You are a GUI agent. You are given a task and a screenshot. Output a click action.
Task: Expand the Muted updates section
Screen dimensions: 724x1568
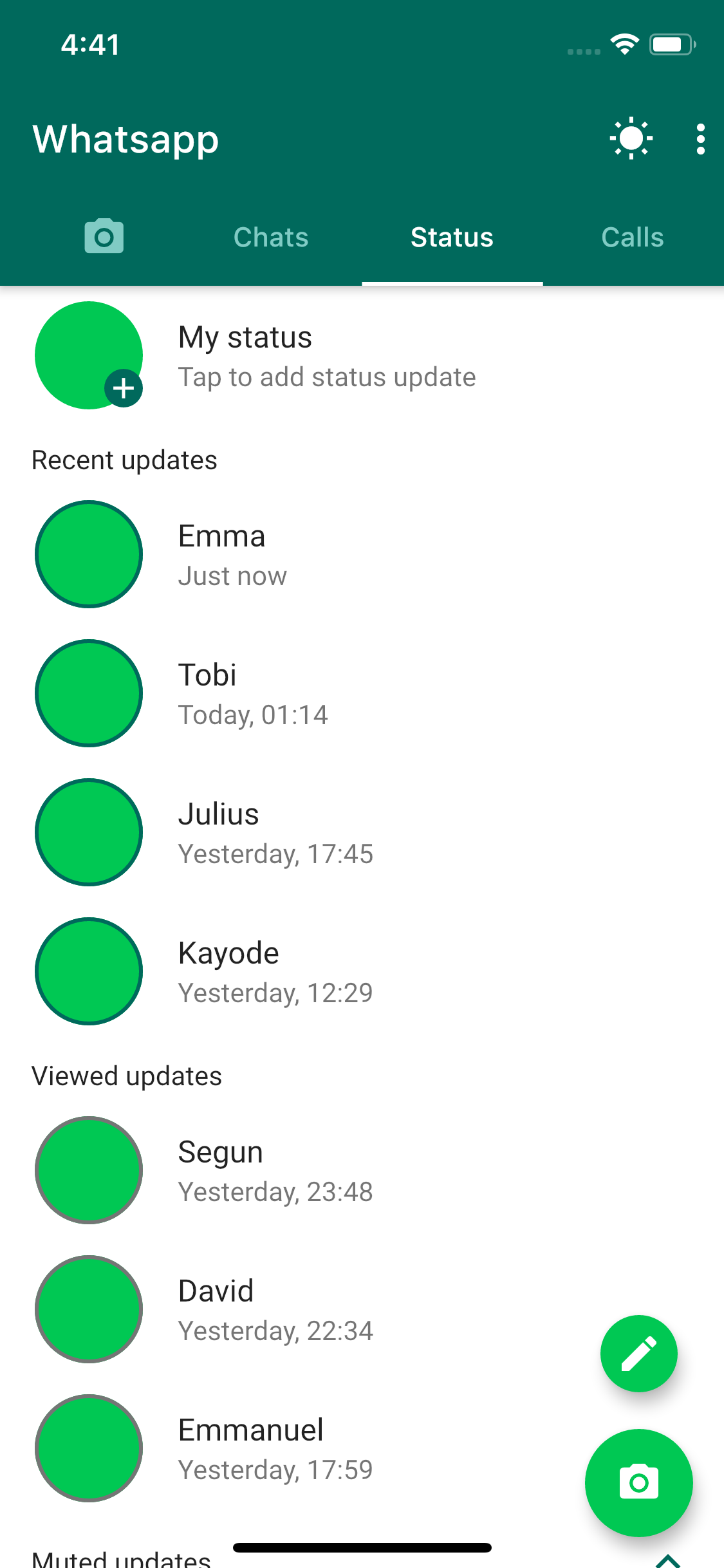click(x=667, y=1559)
